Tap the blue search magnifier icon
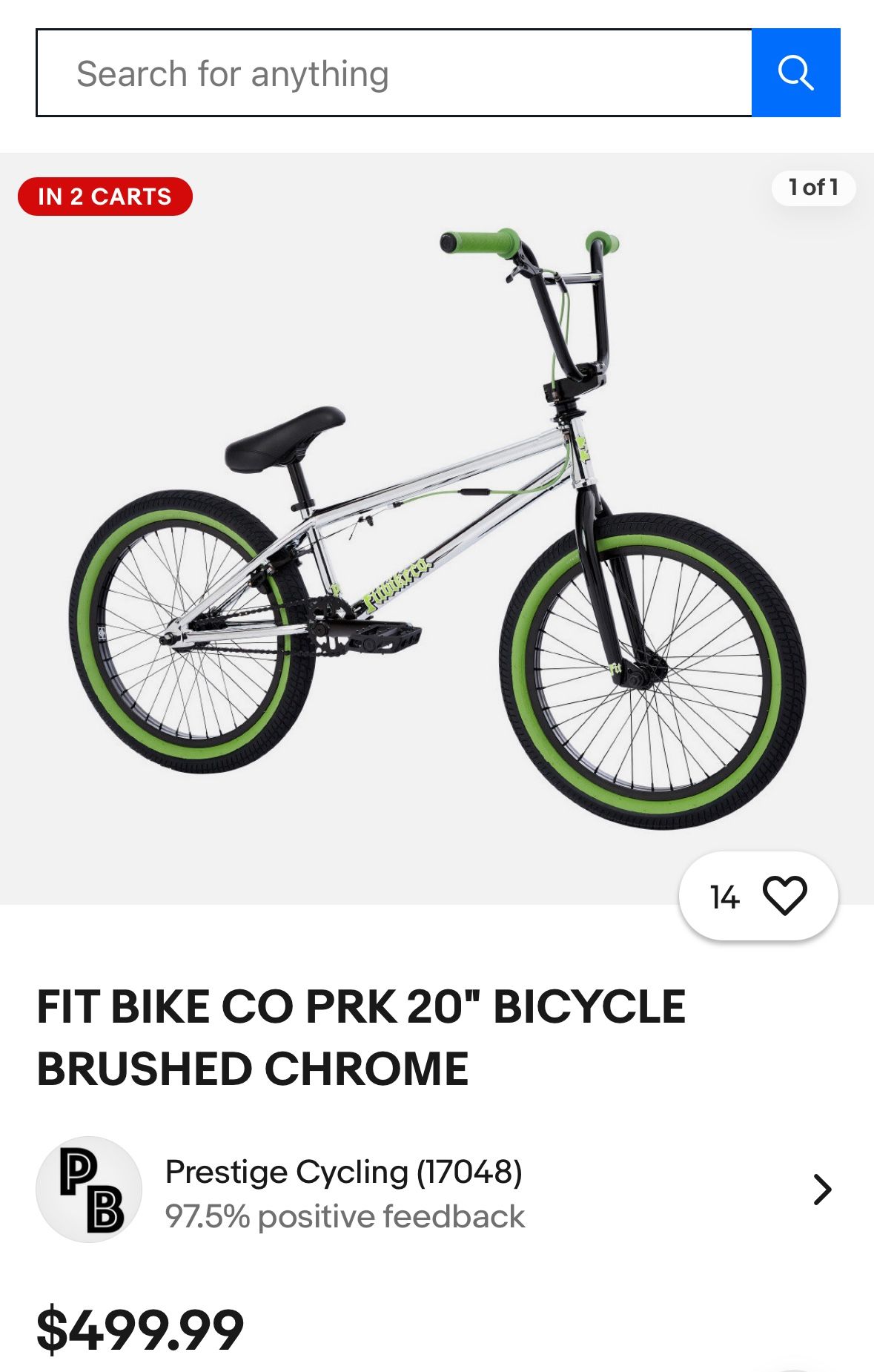Viewport: 874px width, 1372px height. 797,72
